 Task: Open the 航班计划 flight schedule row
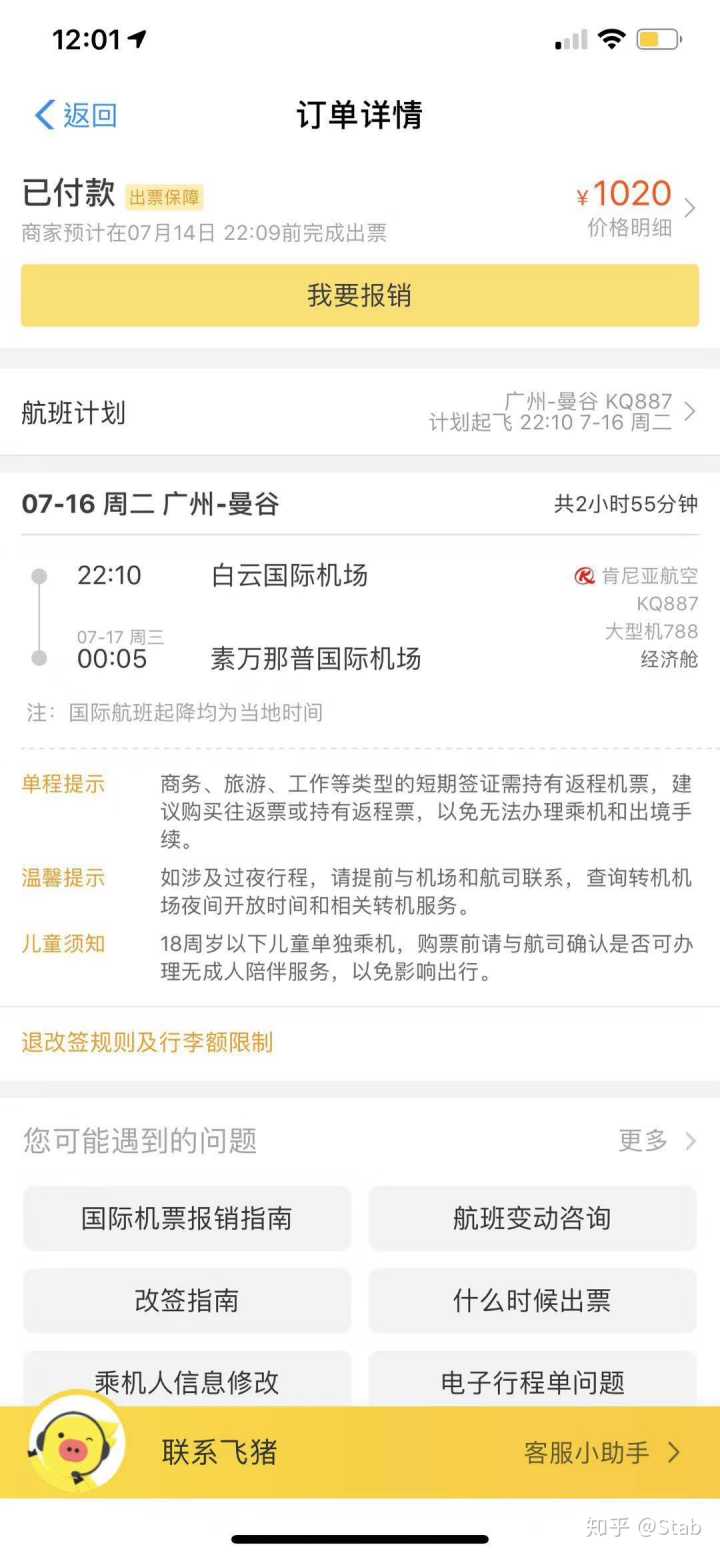click(359, 412)
